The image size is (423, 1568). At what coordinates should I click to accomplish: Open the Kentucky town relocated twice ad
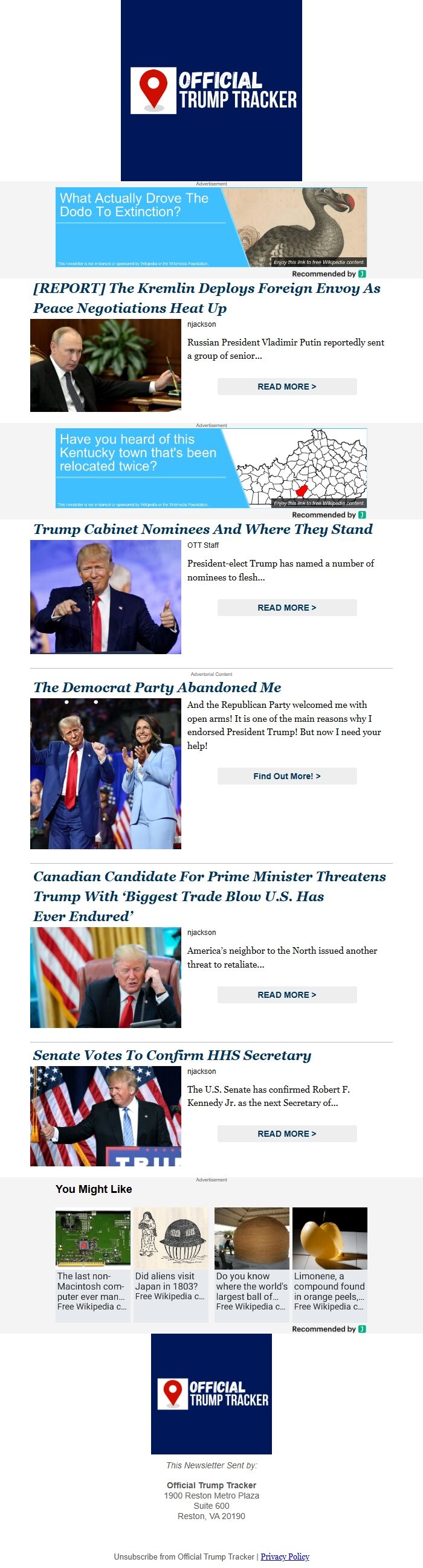pyautogui.click(x=210, y=468)
